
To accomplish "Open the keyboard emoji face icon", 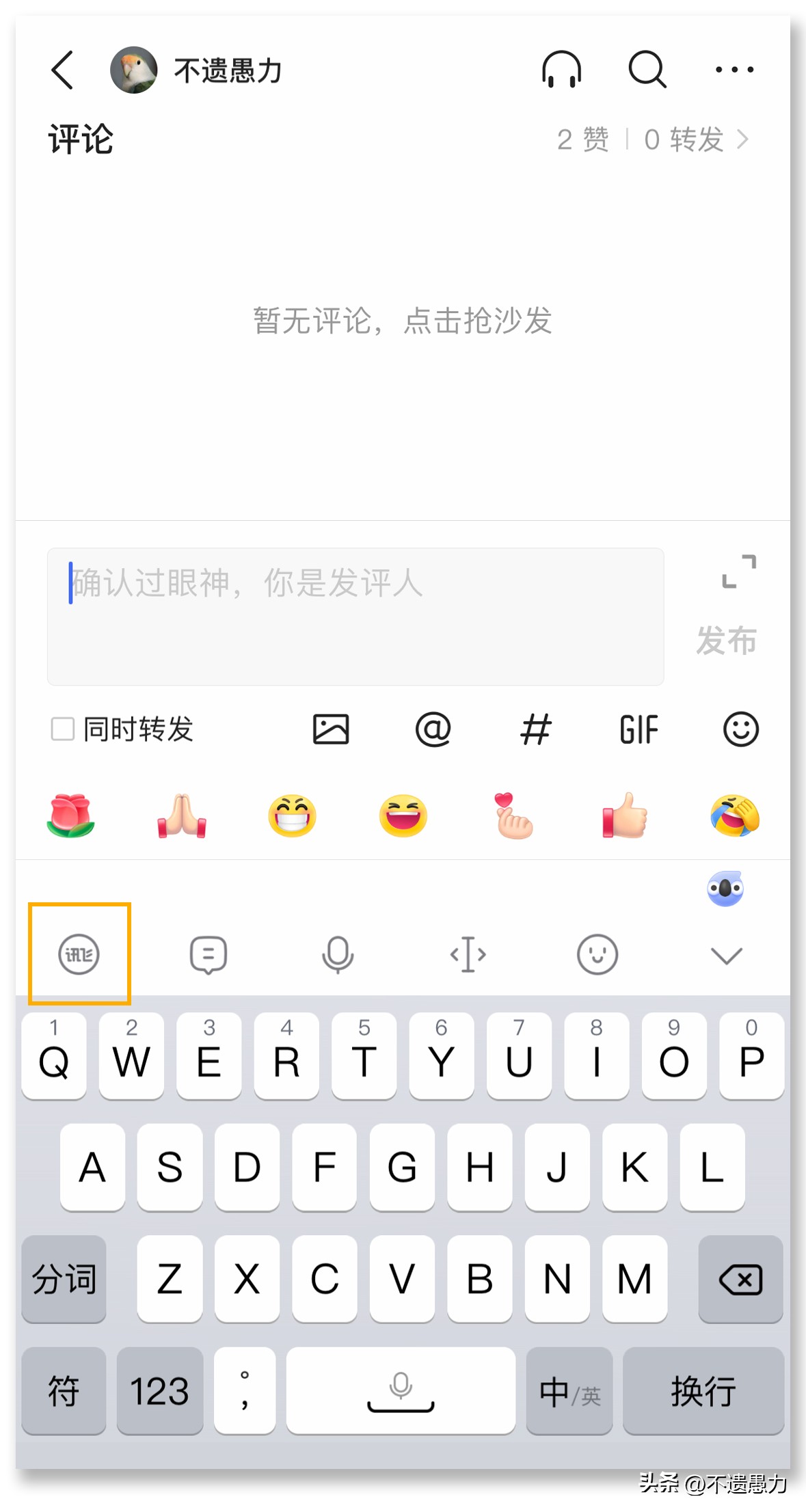I will (596, 955).
